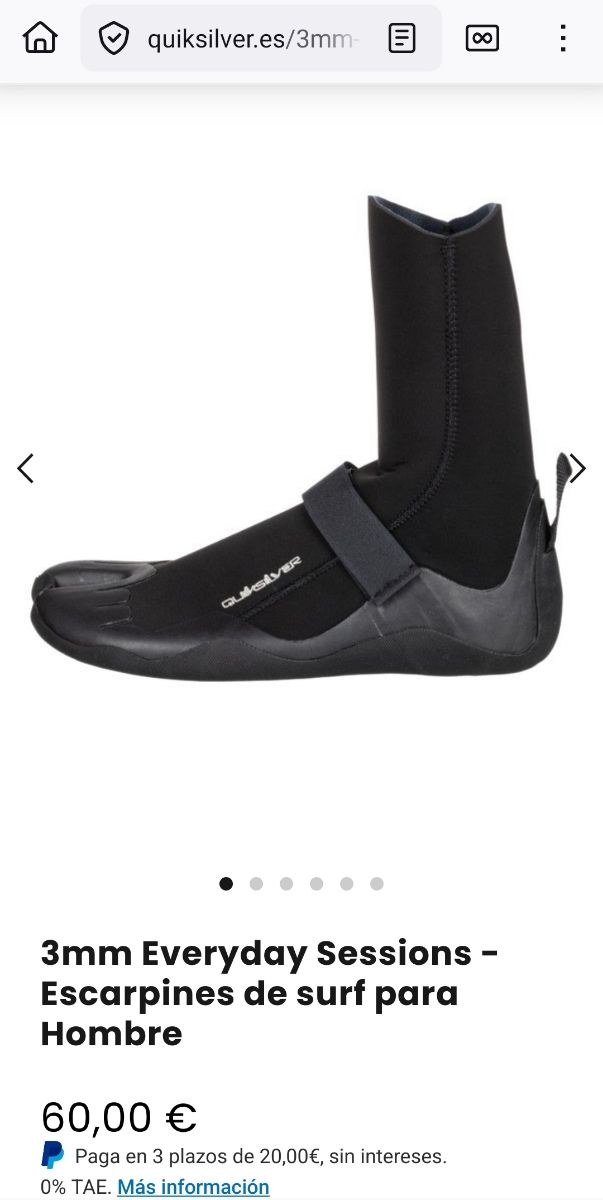Open the browser overflow menu
Screen dimensions: 603x1200
pyautogui.click(x=563, y=39)
